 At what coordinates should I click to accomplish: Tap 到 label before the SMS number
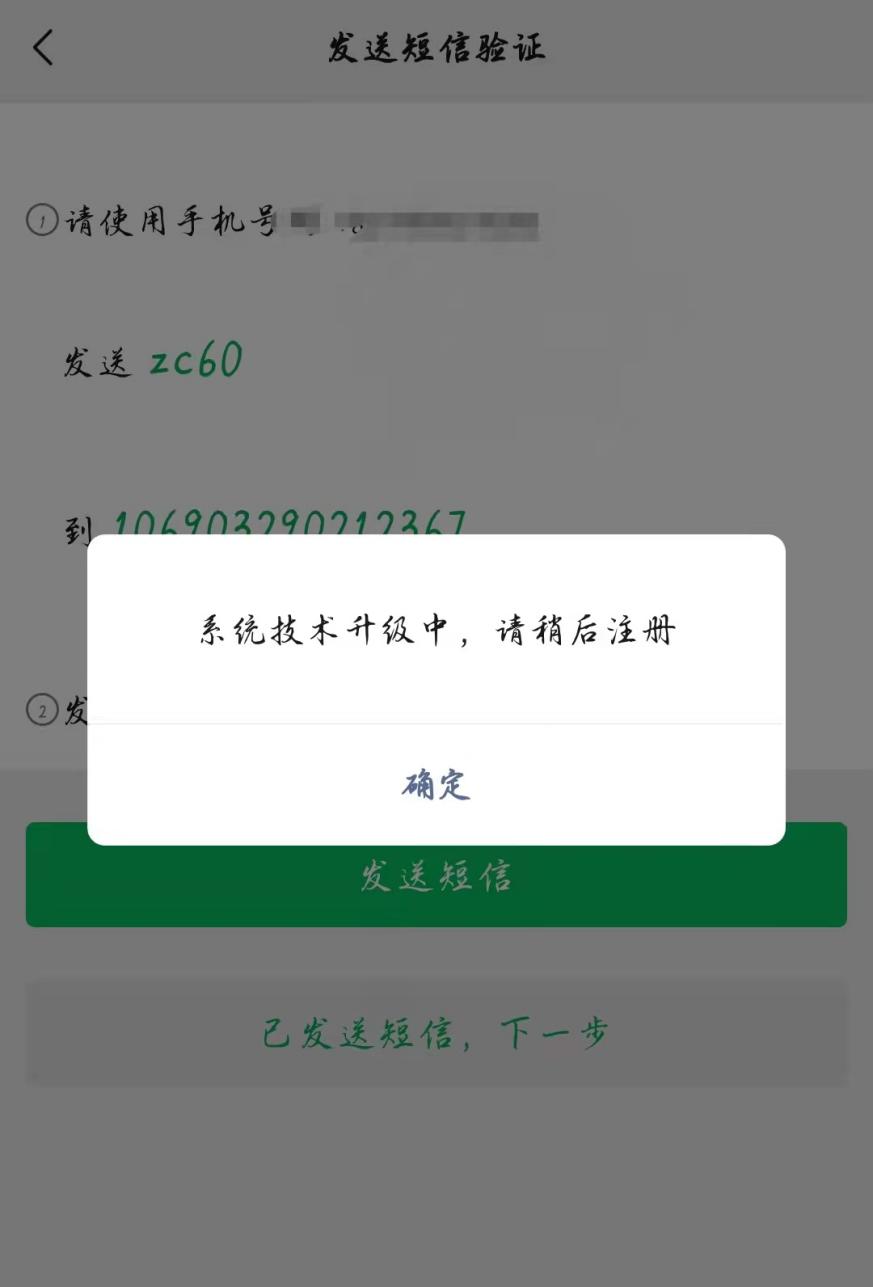76,525
